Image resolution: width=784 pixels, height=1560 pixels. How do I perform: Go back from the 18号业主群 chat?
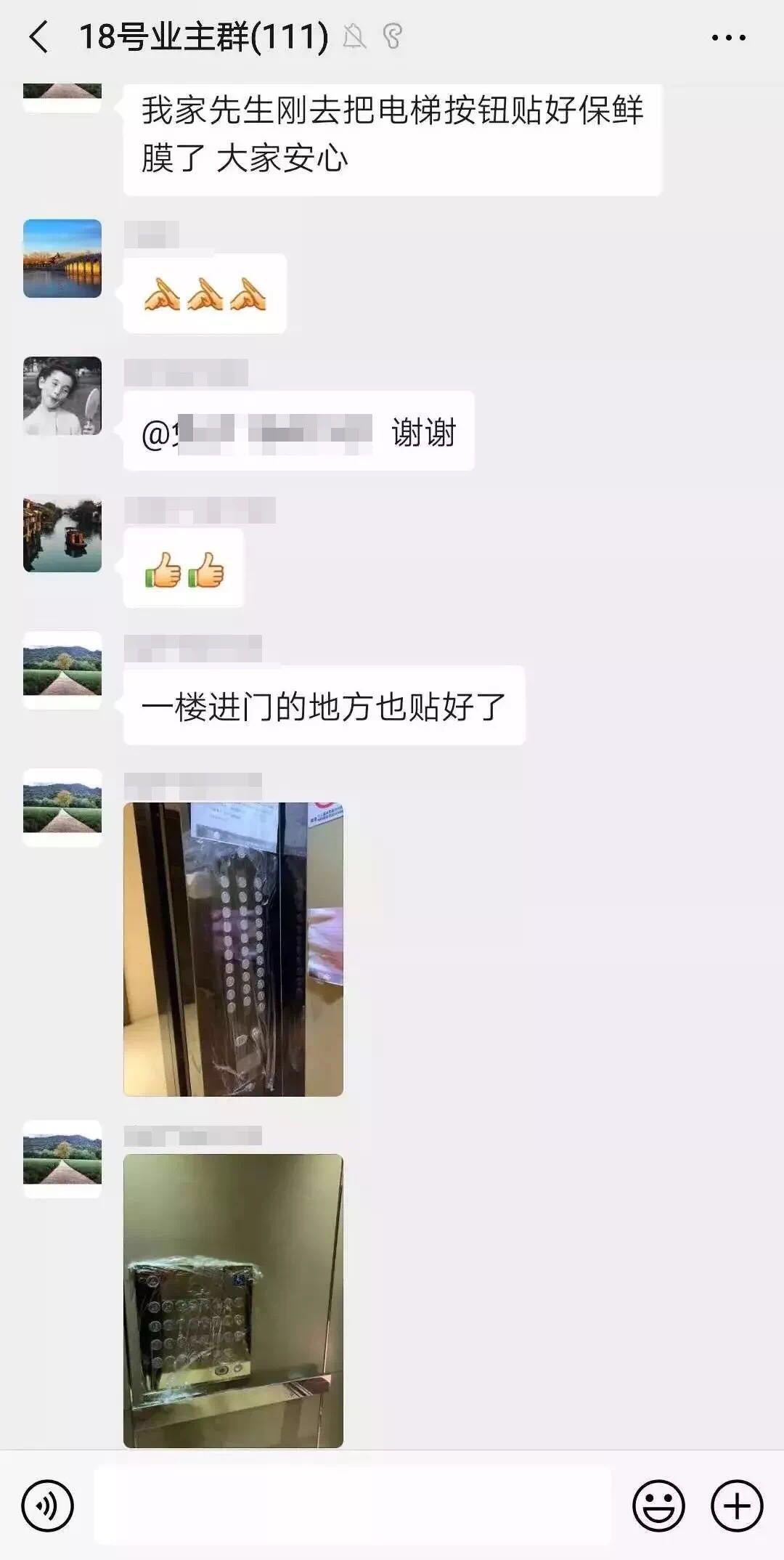click(x=39, y=37)
